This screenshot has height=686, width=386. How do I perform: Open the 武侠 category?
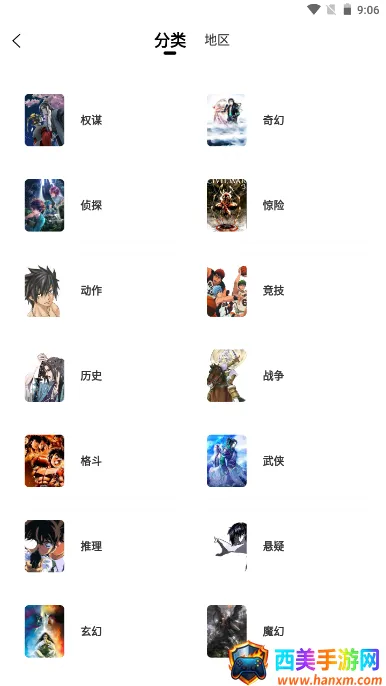tap(274, 461)
